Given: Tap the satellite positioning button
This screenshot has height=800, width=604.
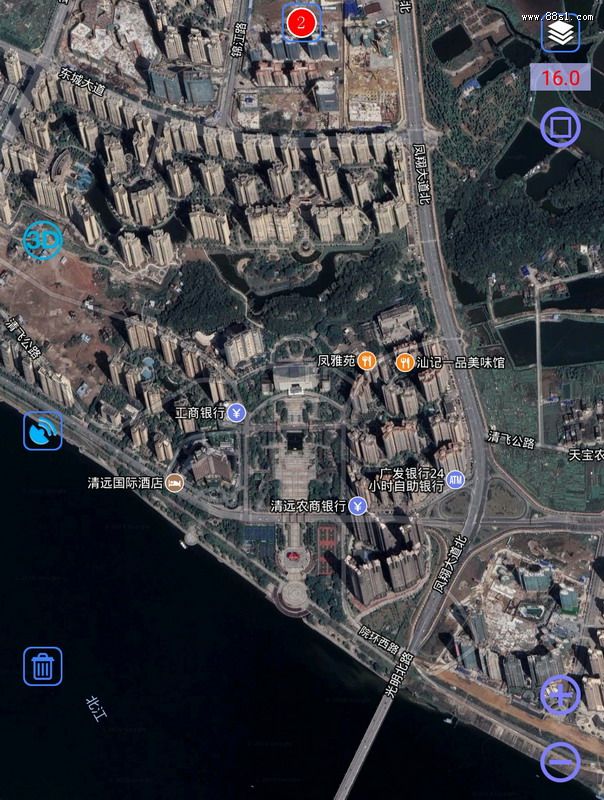Looking at the screenshot, I should point(43,431).
